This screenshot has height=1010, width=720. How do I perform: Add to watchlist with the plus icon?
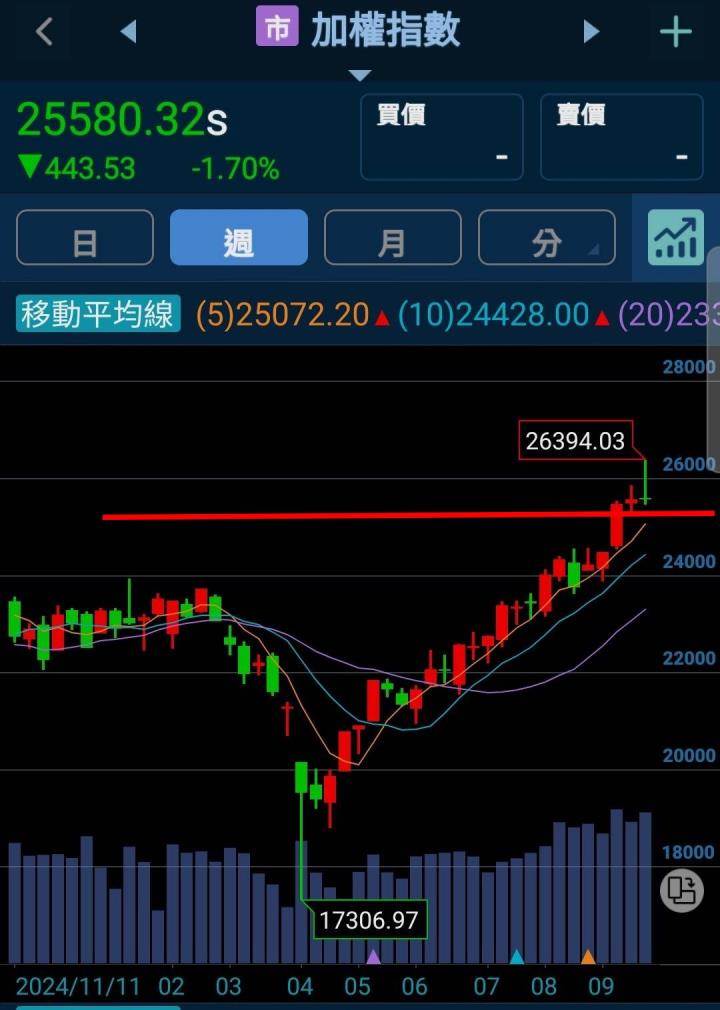click(x=676, y=32)
